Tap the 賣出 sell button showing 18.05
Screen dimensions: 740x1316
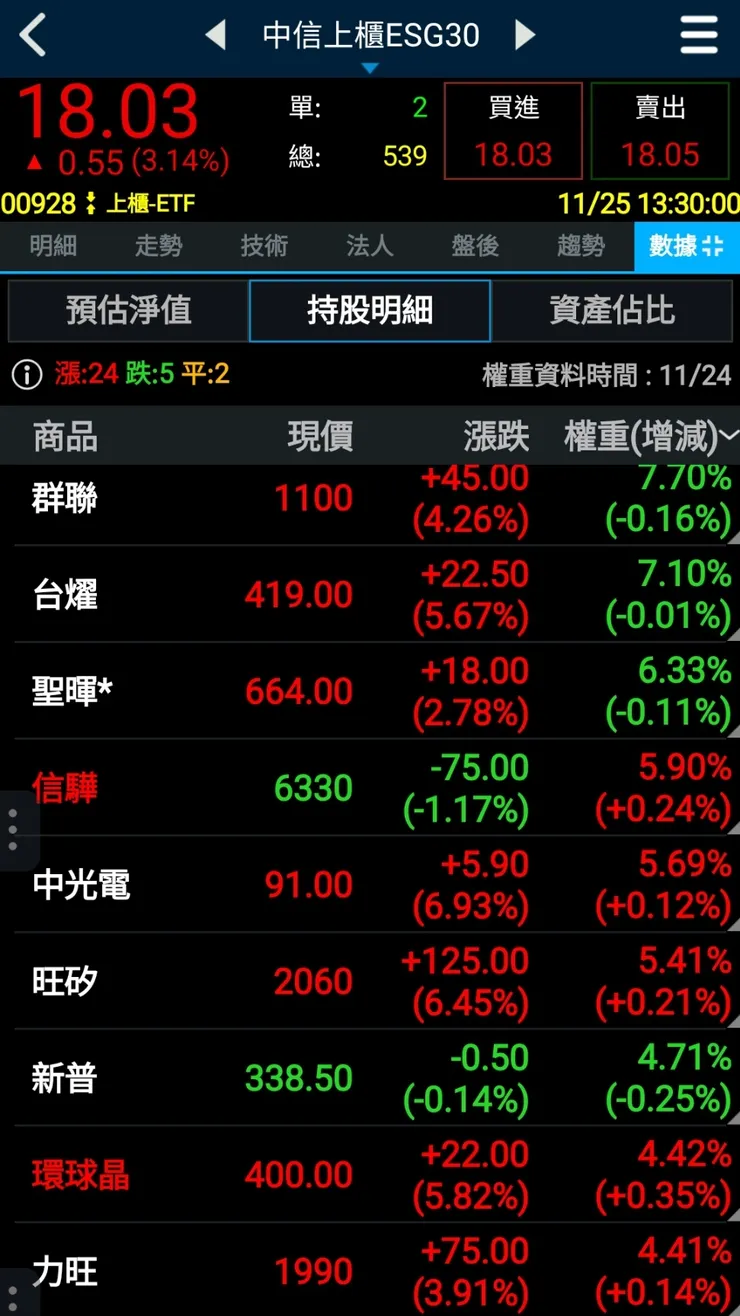pyautogui.click(x=660, y=131)
